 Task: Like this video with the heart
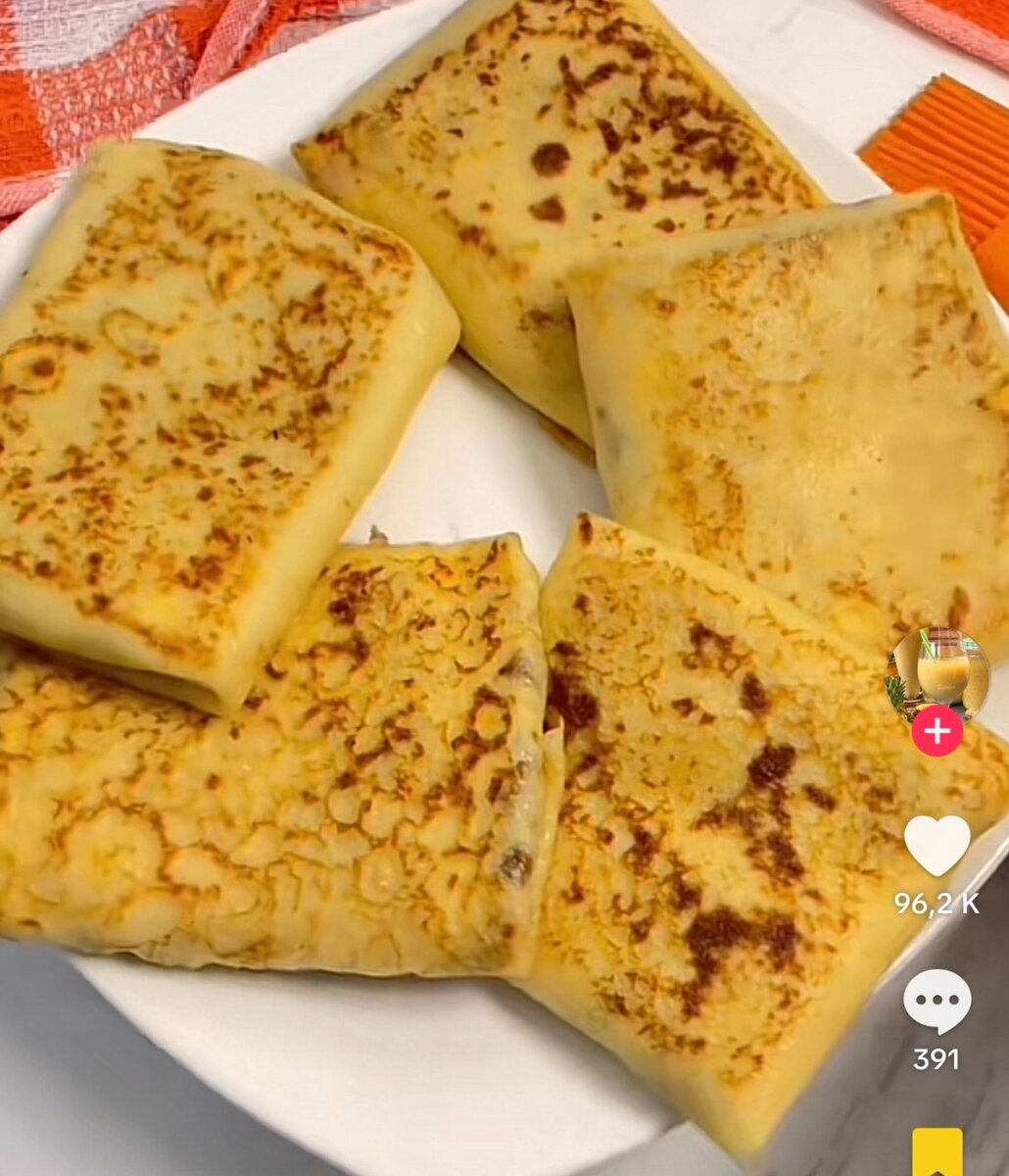click(x=937, y=845)
